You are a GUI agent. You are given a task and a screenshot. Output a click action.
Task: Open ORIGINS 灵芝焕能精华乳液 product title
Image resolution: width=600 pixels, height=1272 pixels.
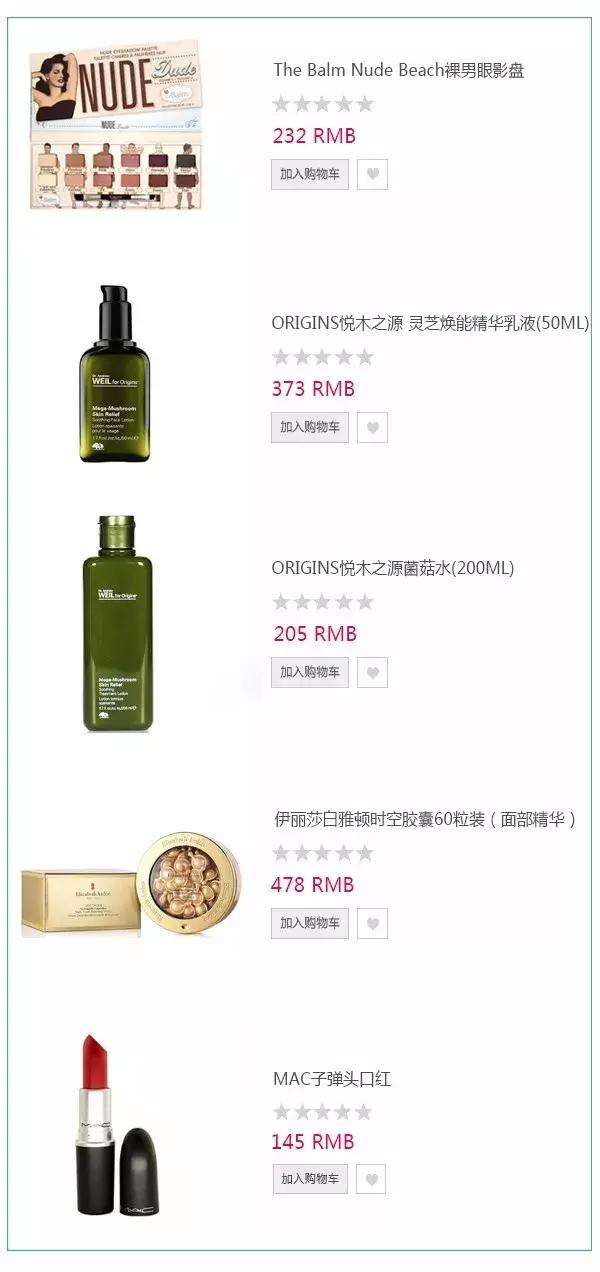tap(430, 323)
